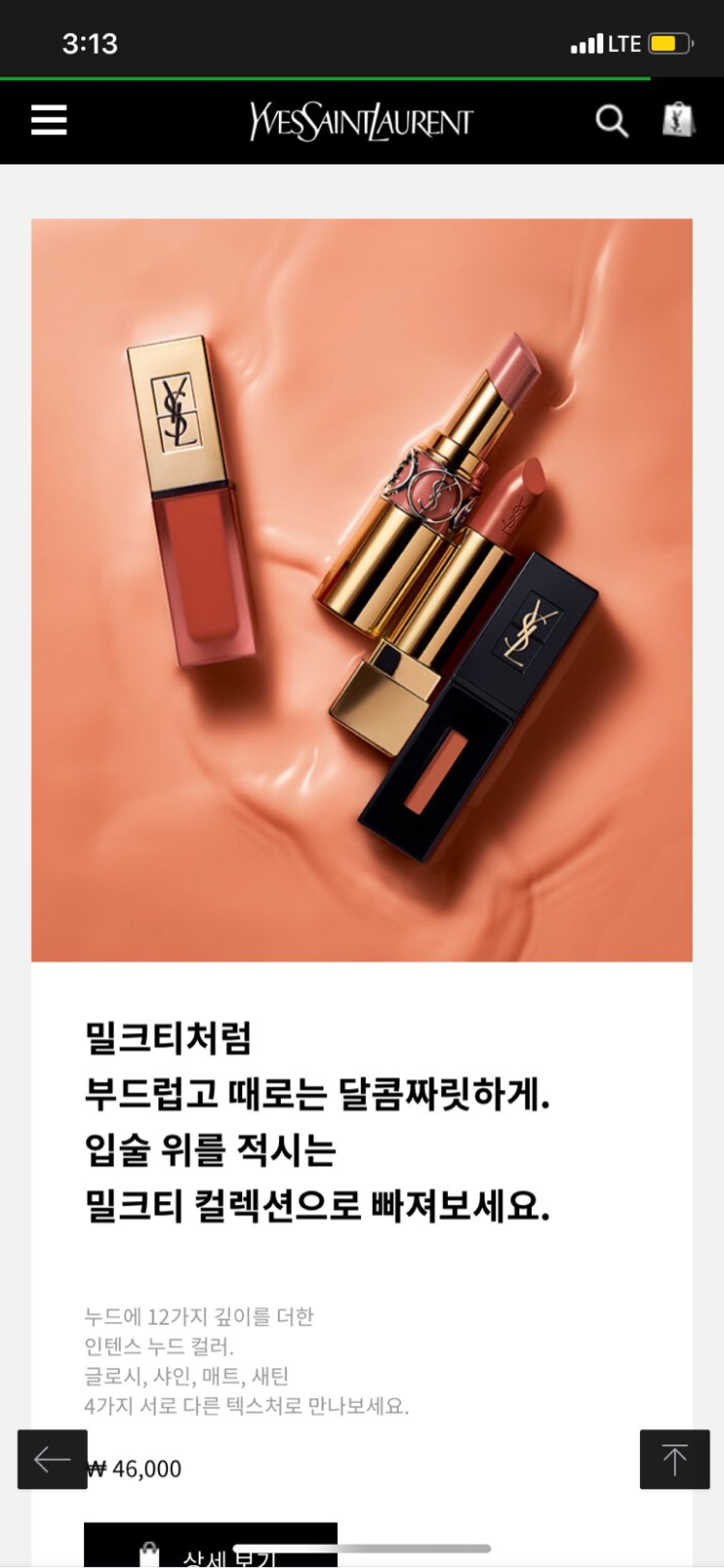Go to Yves Saint Laurent home
This screenshot has width=724, height=1568.
click(361, 122)
